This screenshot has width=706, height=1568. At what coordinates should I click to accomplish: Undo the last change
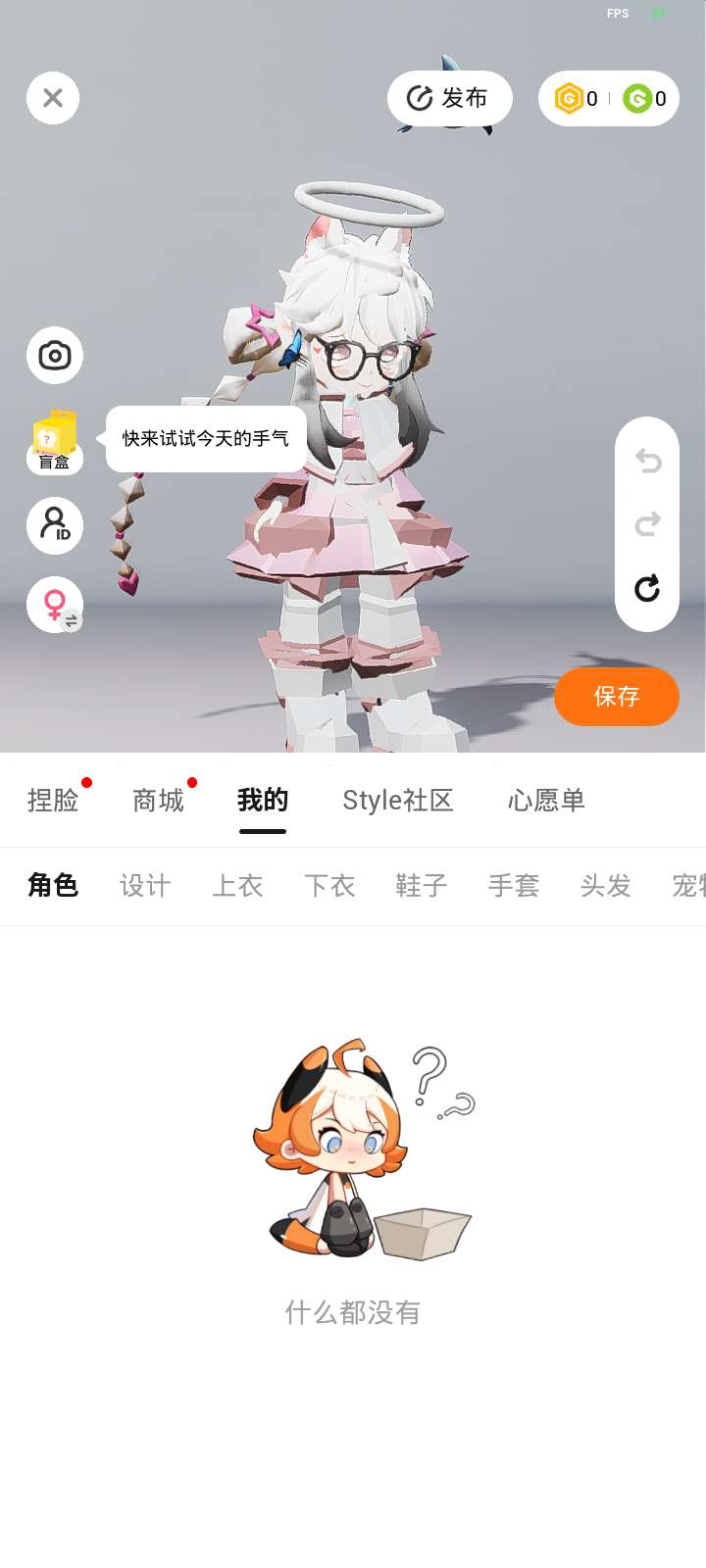coord(647,460)
